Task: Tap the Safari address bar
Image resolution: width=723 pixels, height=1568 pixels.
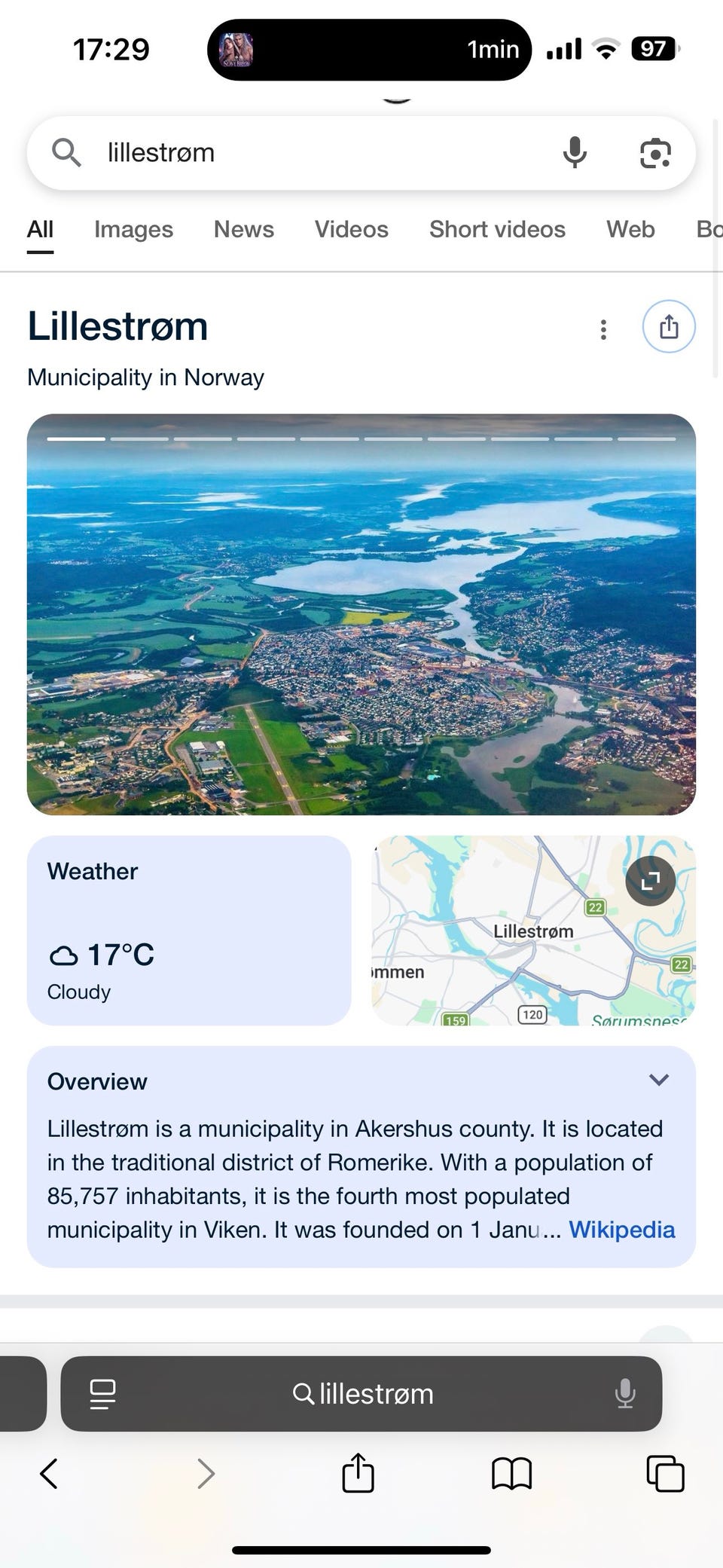Action: tap(361, 1394)
